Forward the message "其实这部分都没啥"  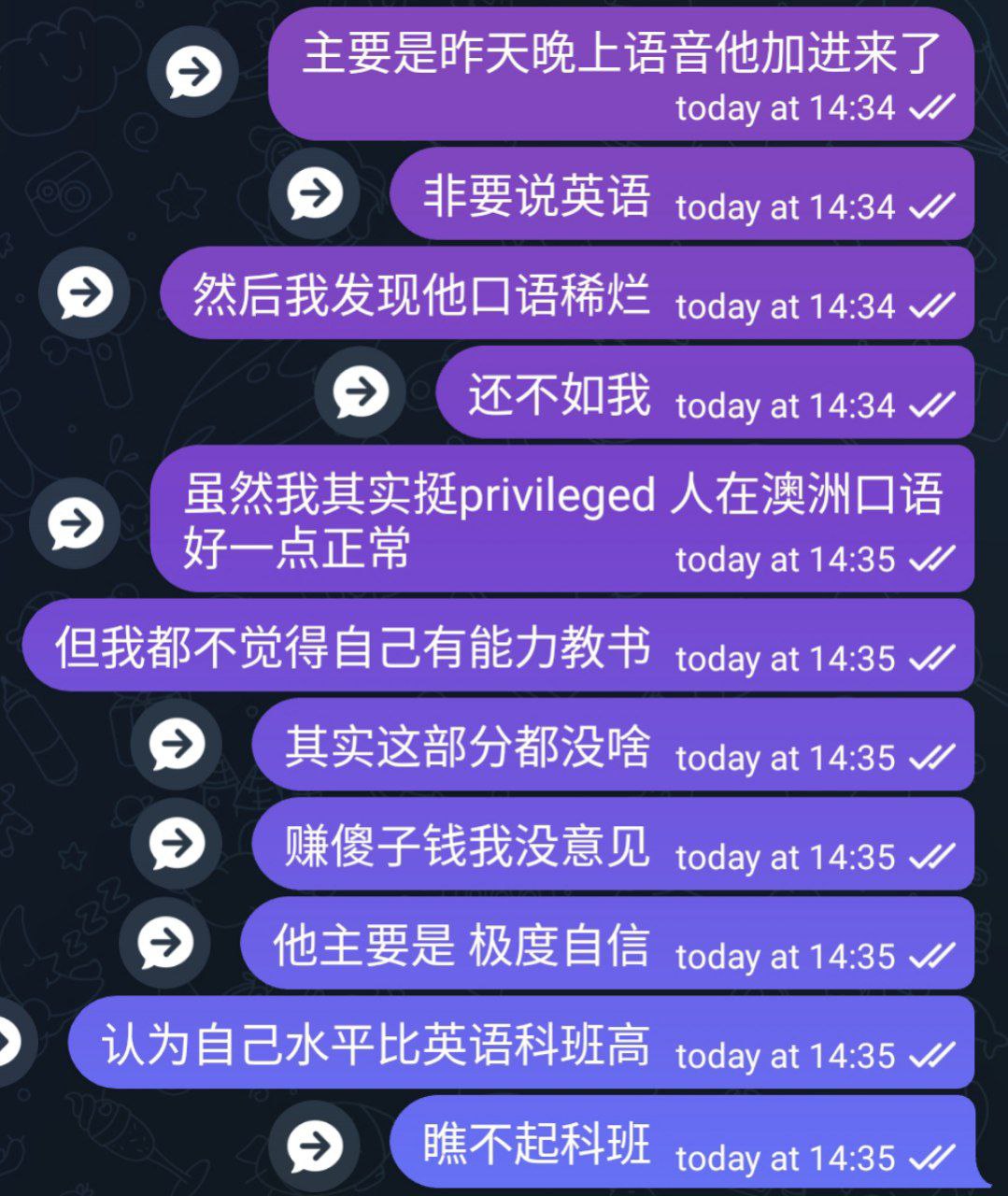pyautogui.click(x=177, y=745)
